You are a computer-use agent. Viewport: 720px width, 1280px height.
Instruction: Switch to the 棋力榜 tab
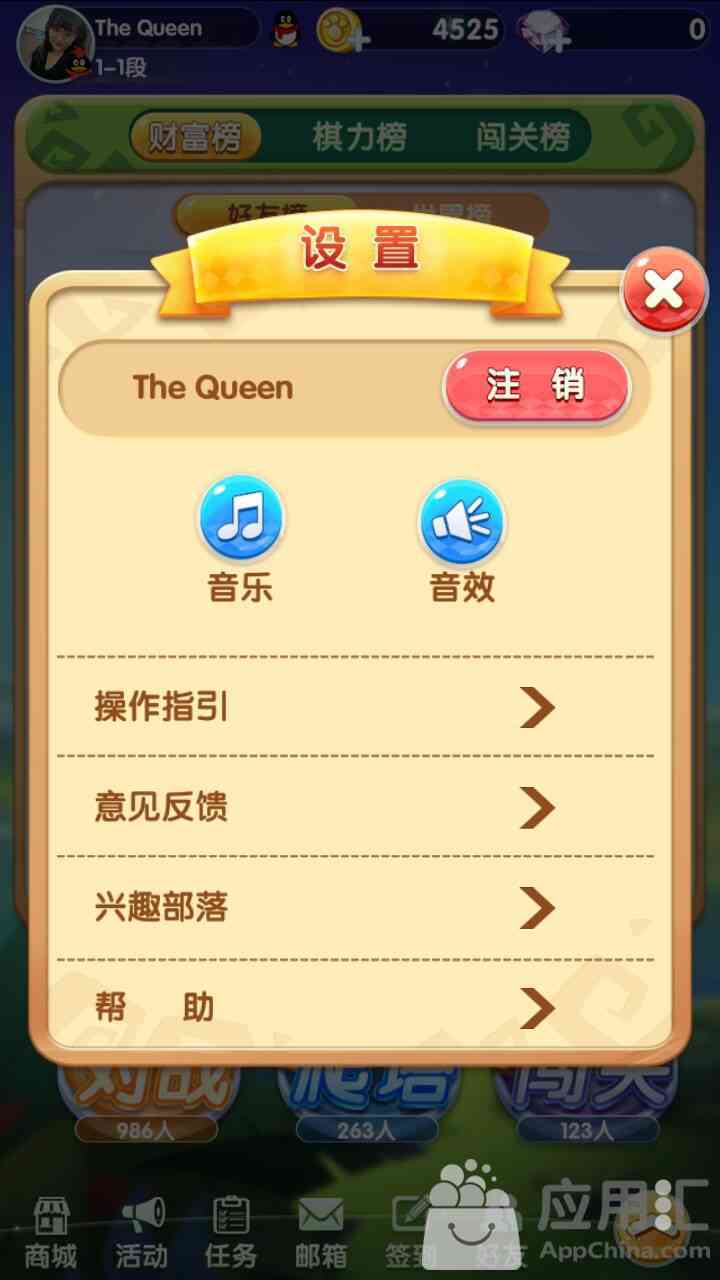(x=359, y=137)
